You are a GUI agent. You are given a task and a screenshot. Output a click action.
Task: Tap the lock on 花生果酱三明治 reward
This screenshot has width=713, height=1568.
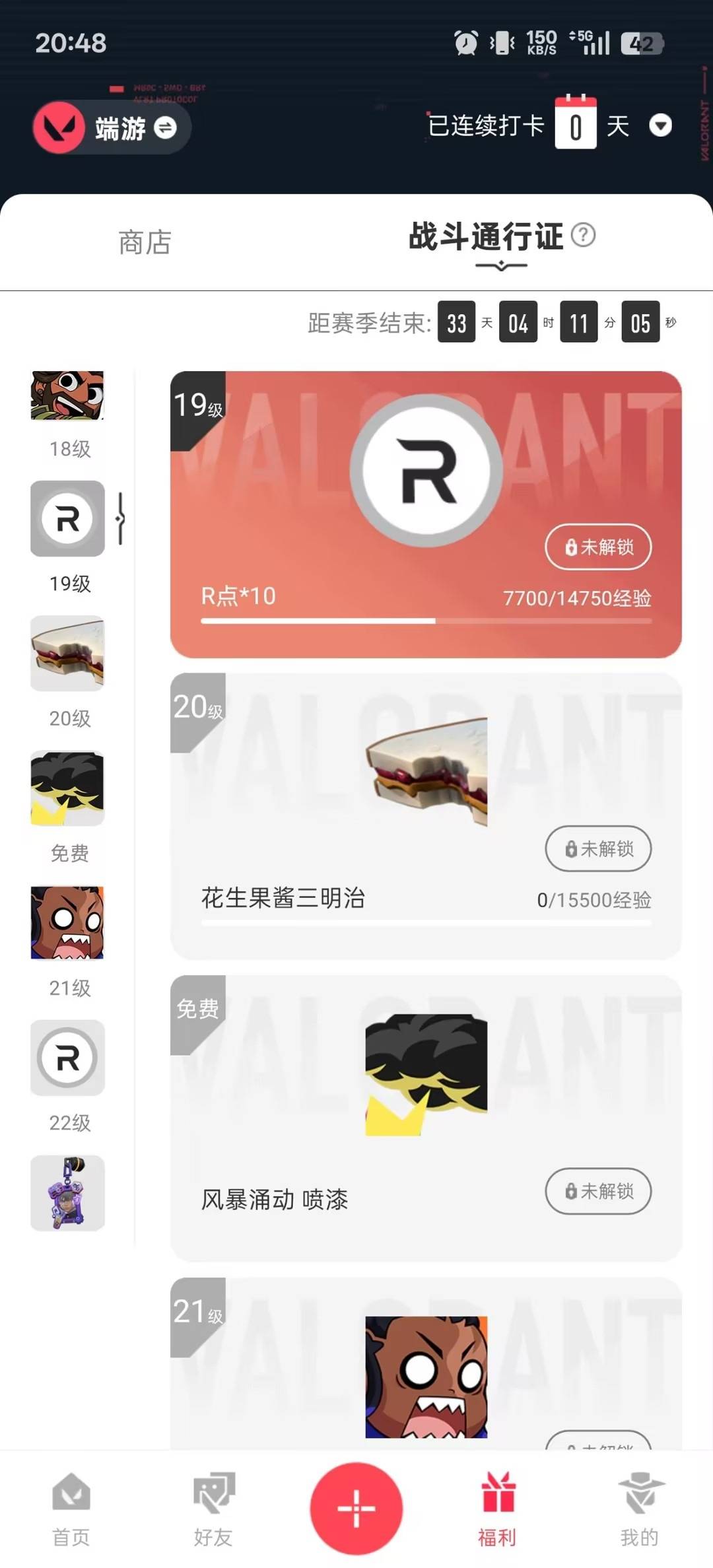click(x=597, y=850)
